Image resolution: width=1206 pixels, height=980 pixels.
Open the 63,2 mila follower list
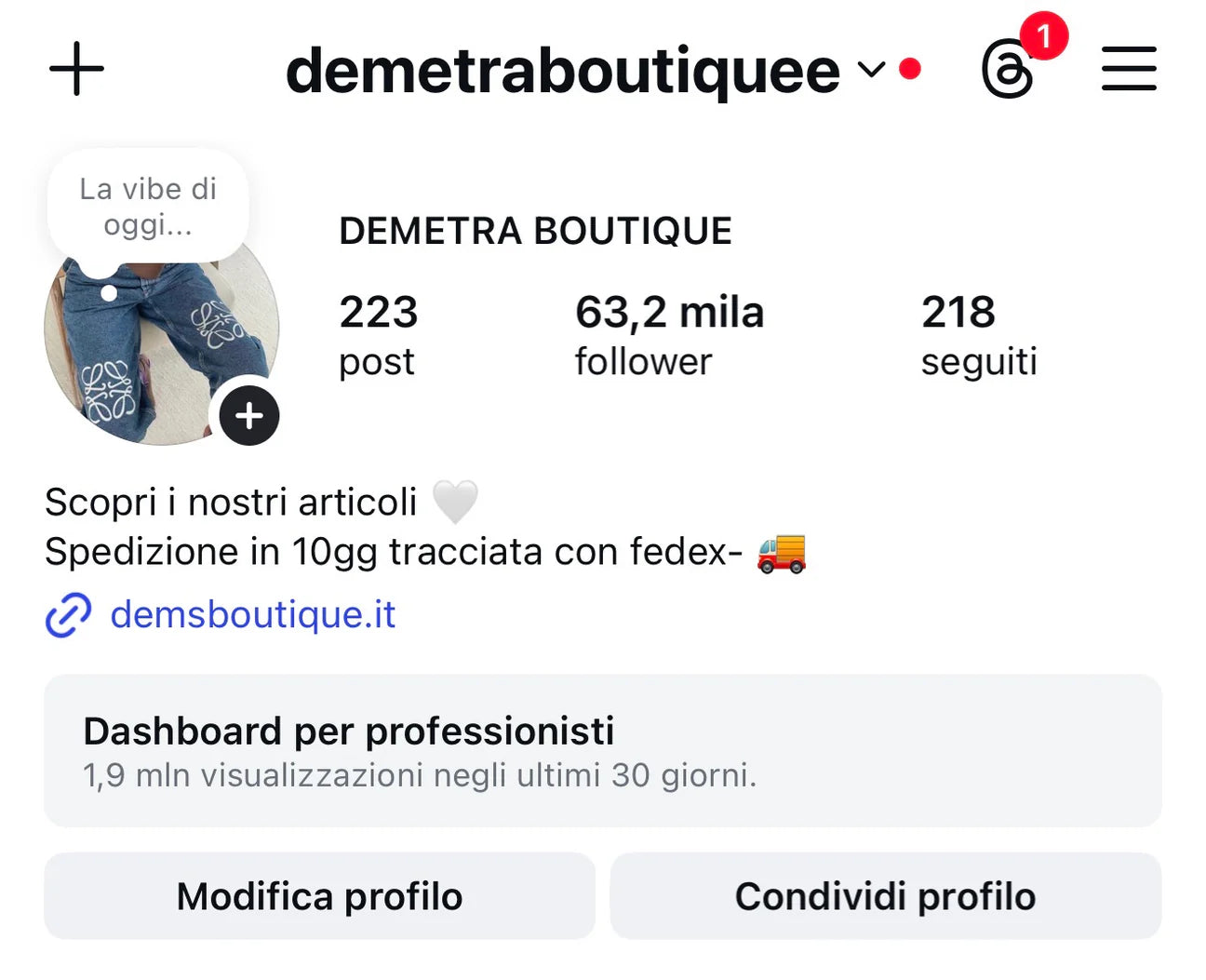click(x=668, y=335)
